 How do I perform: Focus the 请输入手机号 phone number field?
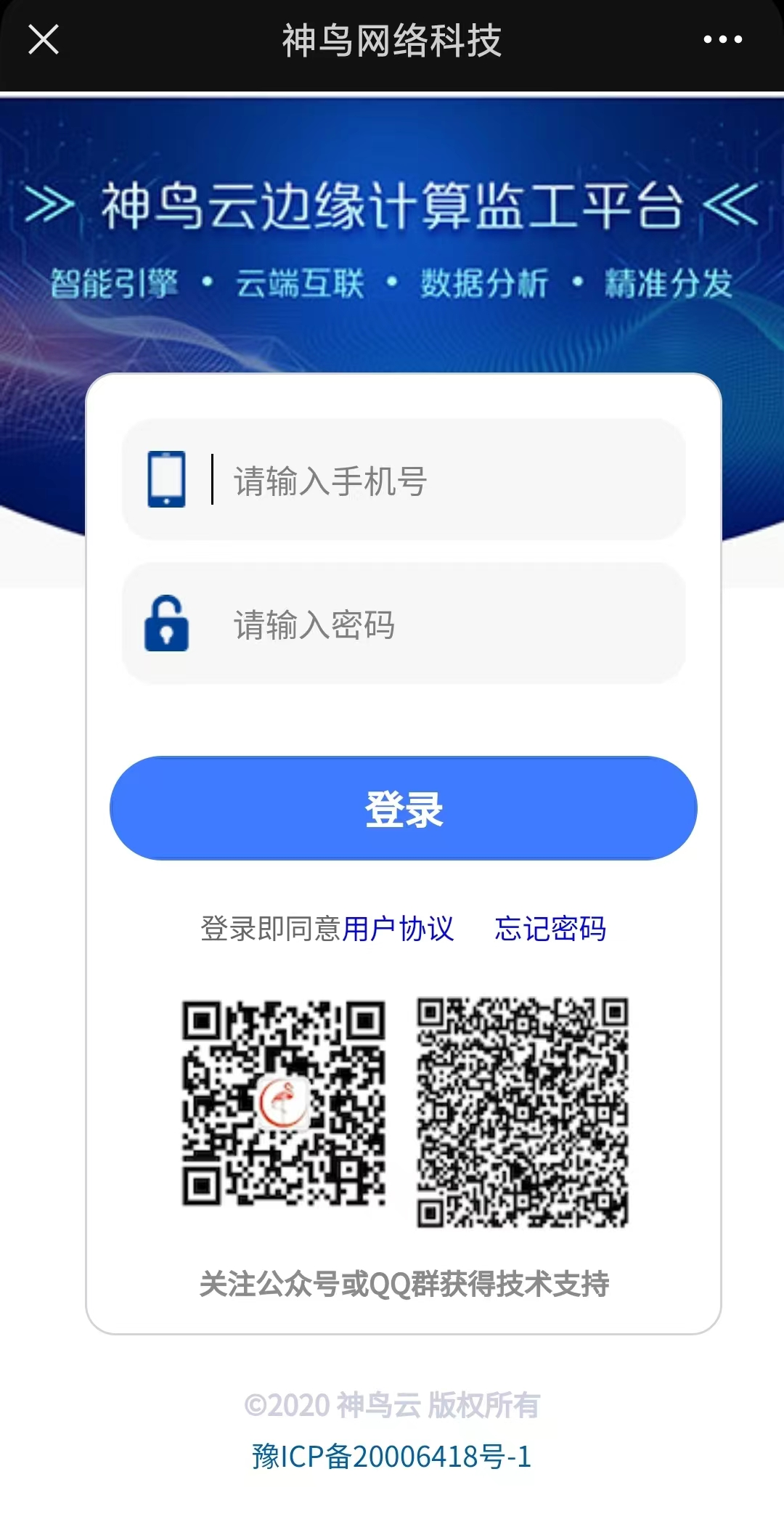coord(436,481)
